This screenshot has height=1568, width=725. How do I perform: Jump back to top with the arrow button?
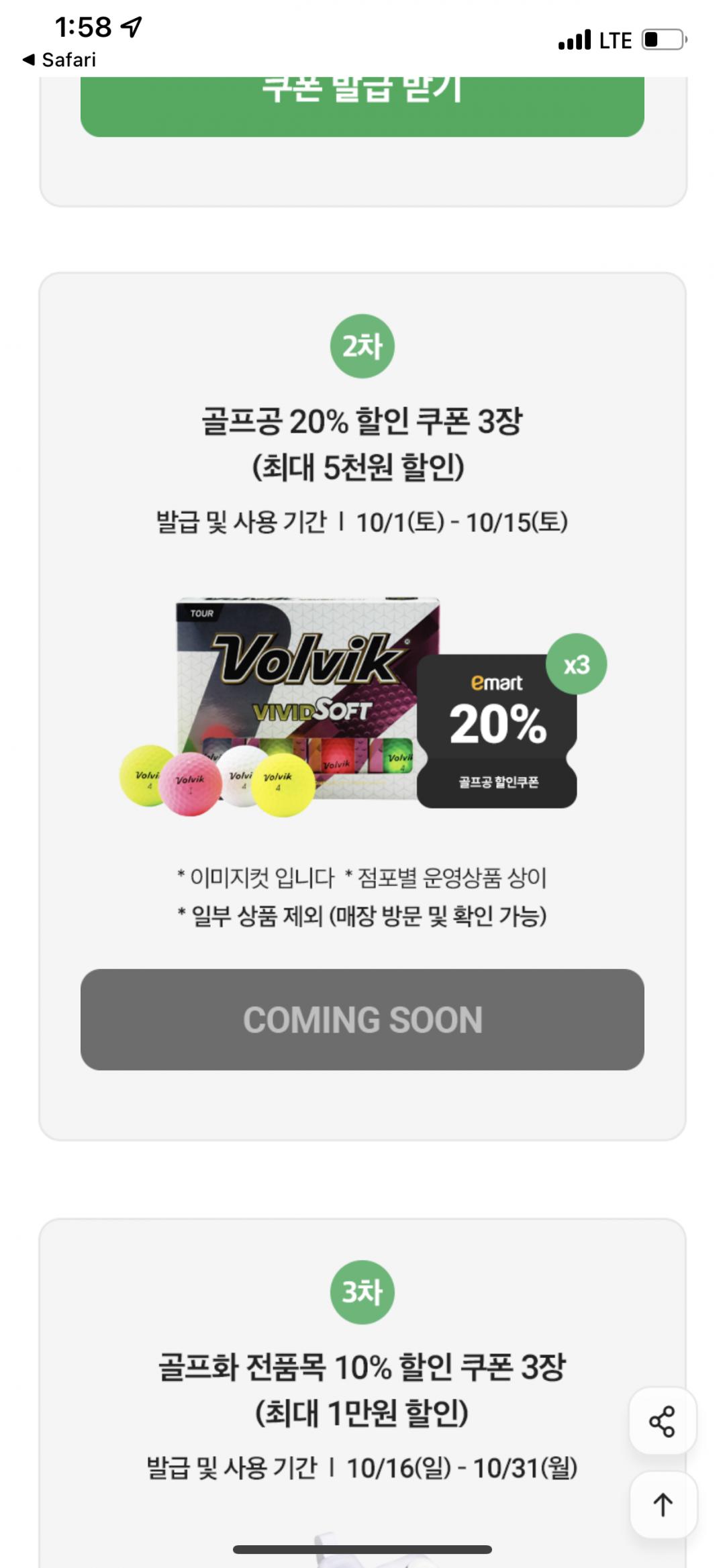[663, 1505]
